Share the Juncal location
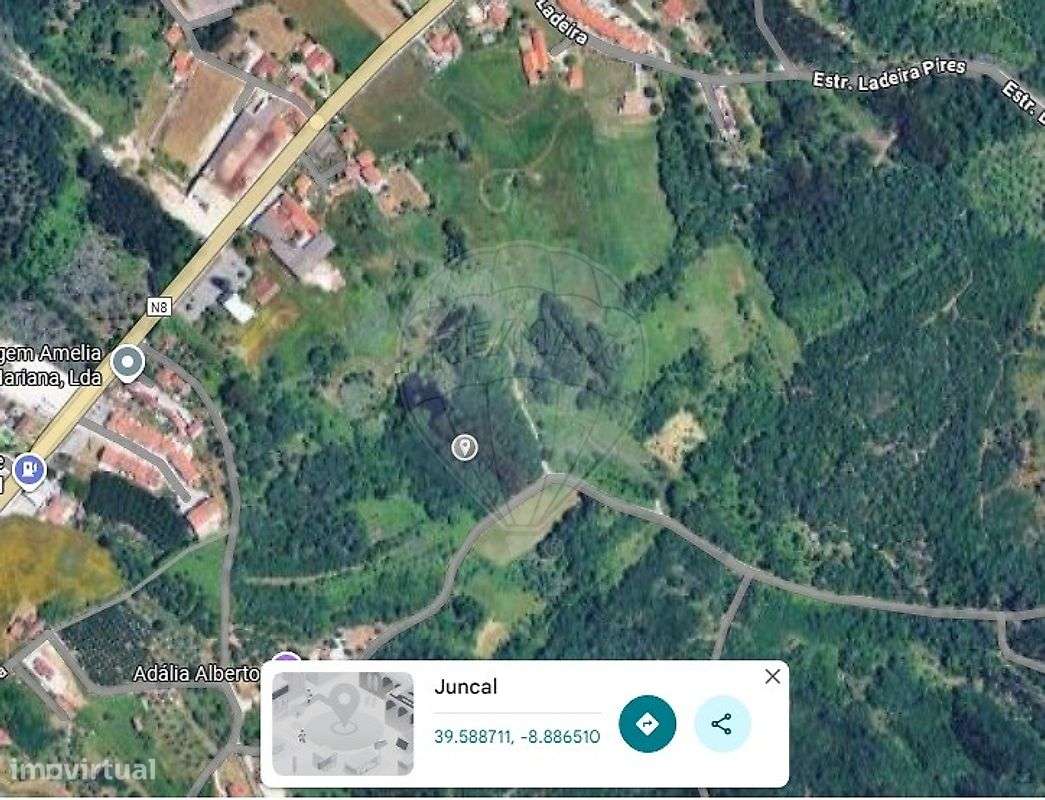The width and height of the screenshot is (1045, 800). 722,723
